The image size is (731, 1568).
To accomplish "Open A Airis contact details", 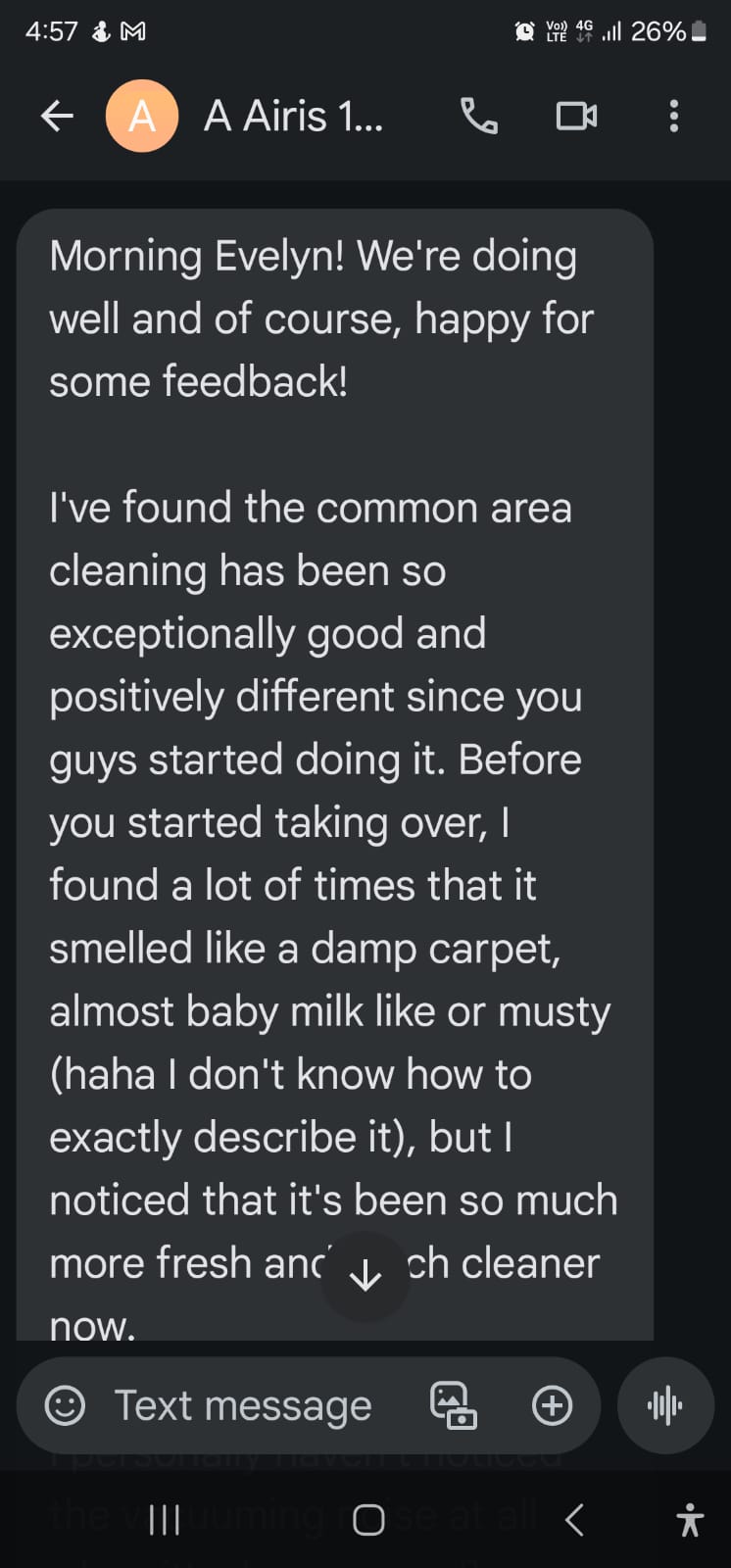I will [x=292, y=117].
